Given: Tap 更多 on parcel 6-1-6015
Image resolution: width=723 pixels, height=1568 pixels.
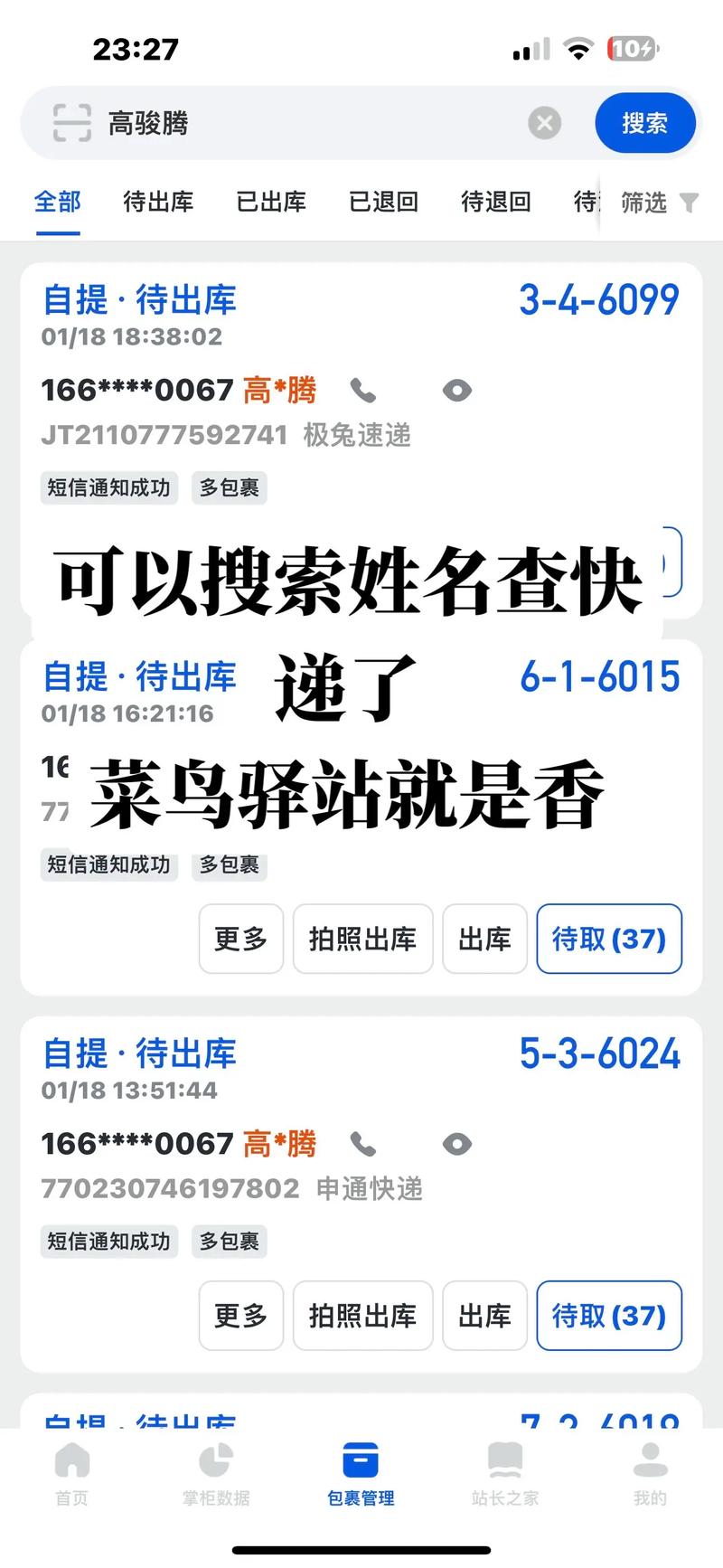Looking at the screenshot, I should coord(240,939).
